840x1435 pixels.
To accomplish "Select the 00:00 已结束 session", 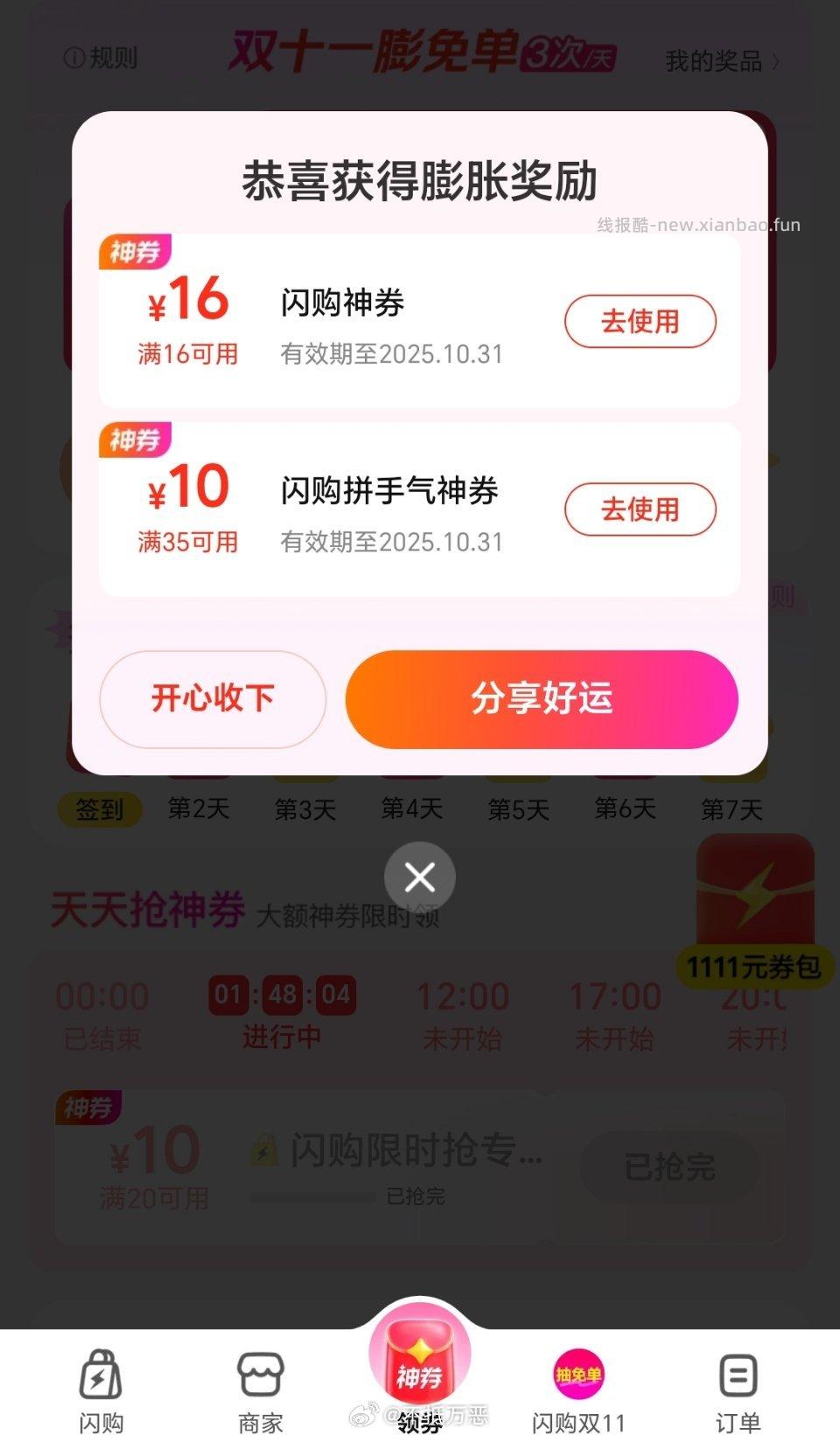I will click(101, 1011).
